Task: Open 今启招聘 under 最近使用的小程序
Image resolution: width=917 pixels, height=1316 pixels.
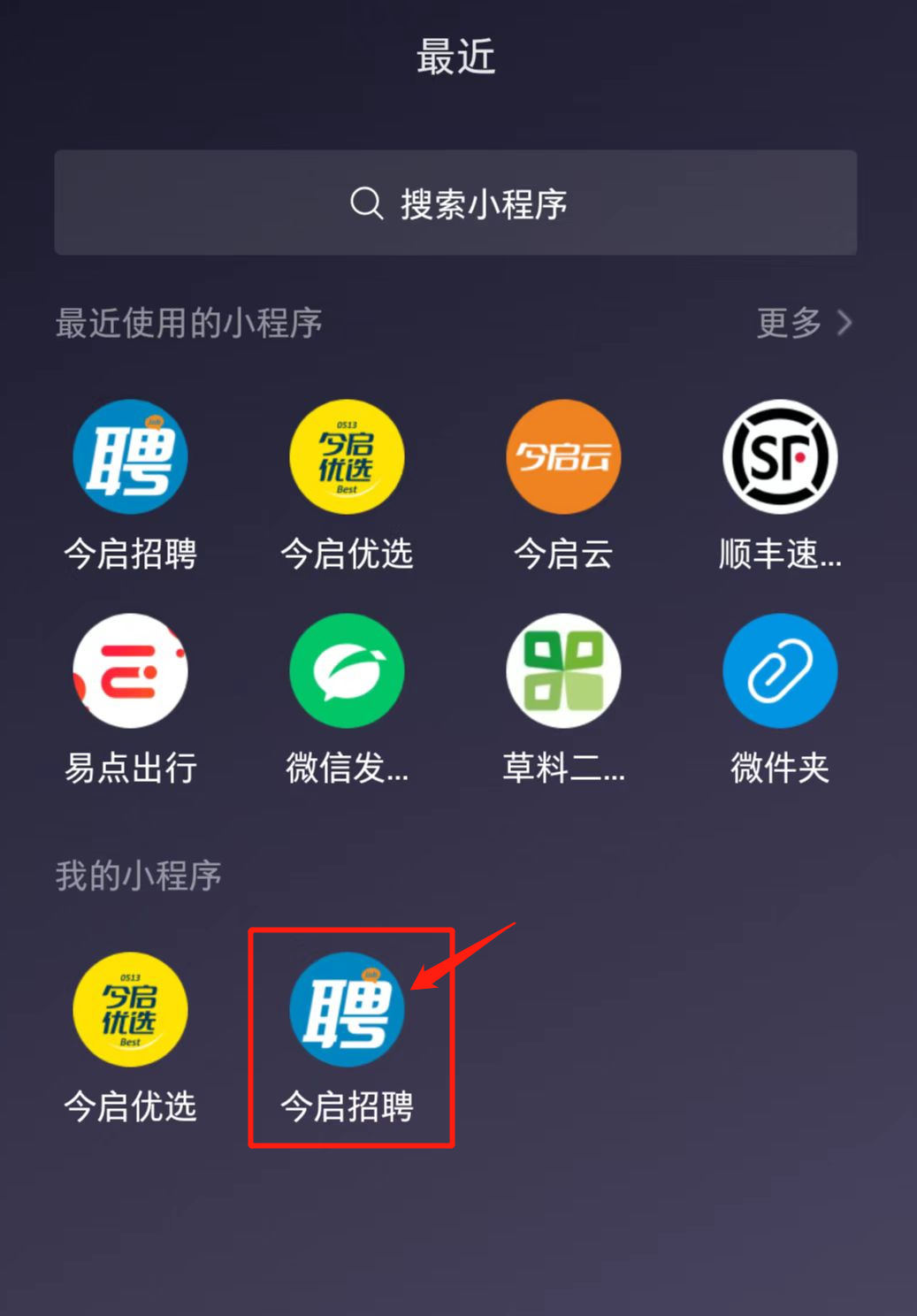Action: click(130, 458)
